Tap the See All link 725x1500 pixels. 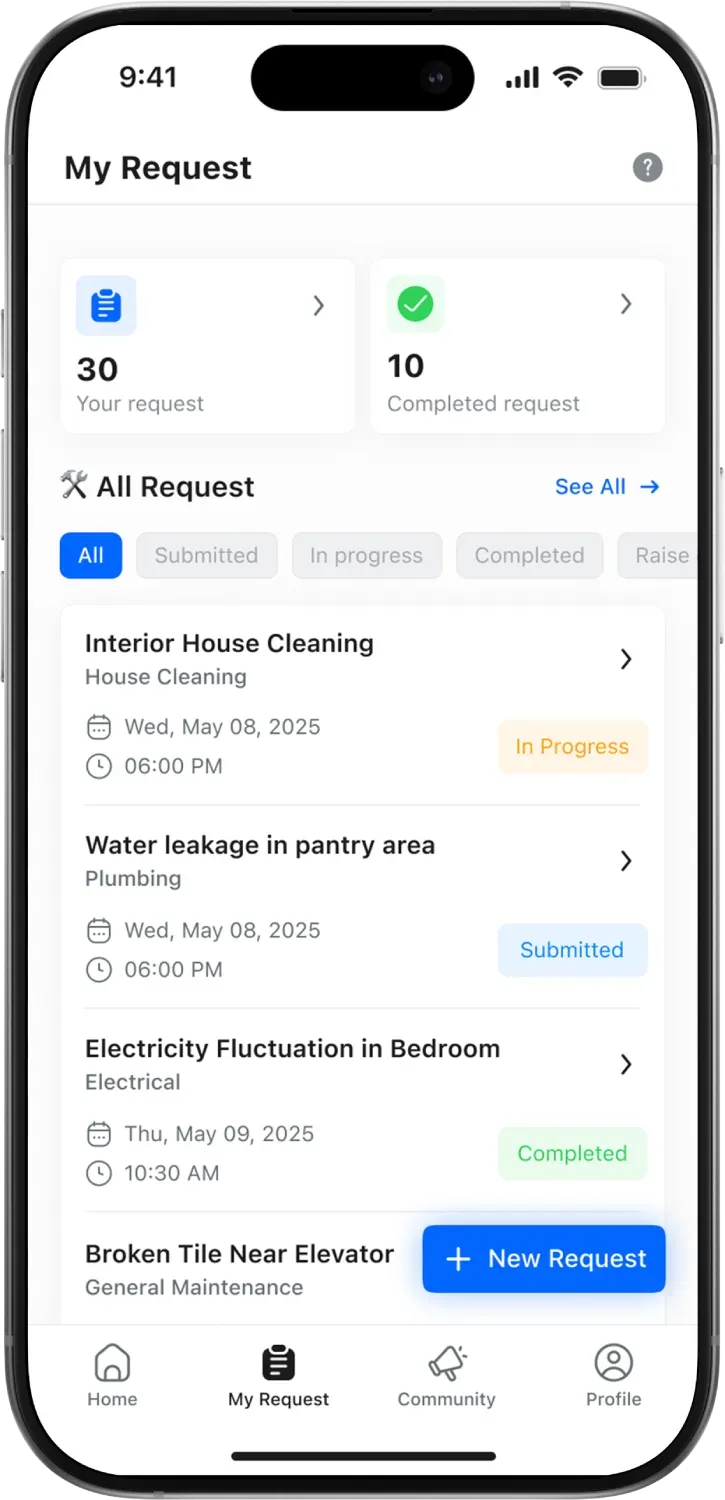(607, 487)
